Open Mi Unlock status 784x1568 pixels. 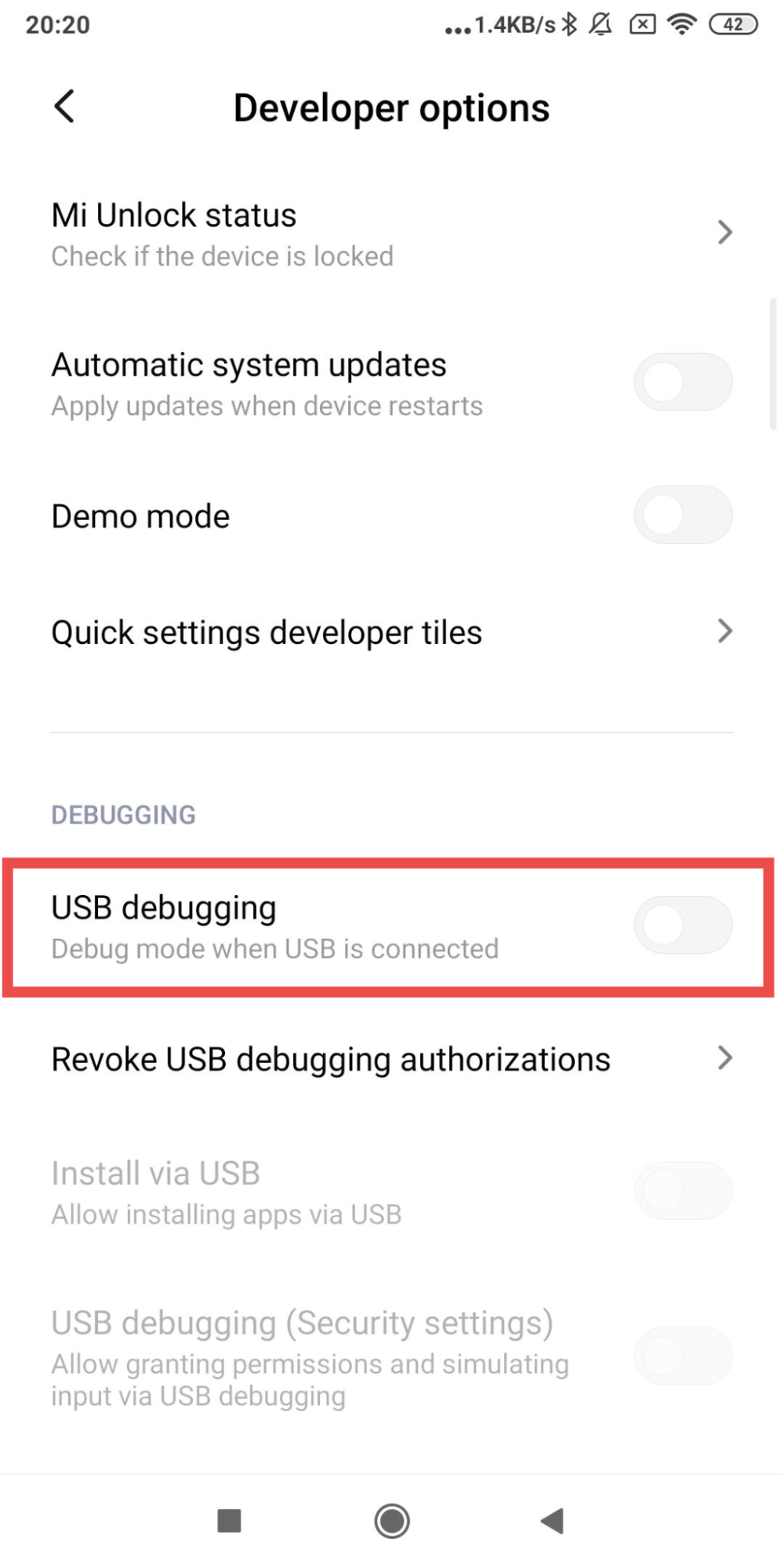coord(390,234)
